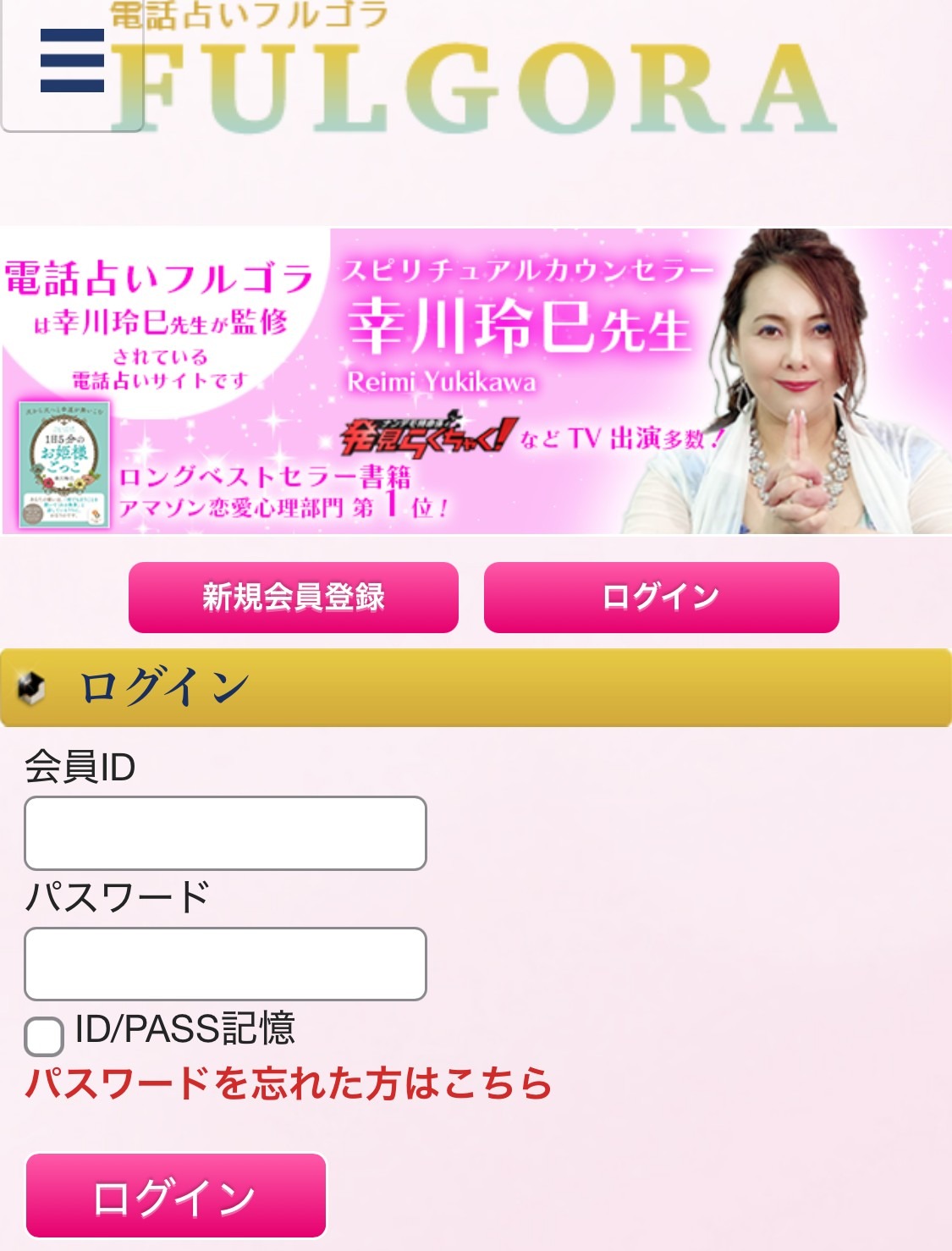Select the yellow ログイン section header
The width and height of the screenshot is (952, 1251).
(x=474, y=687)
